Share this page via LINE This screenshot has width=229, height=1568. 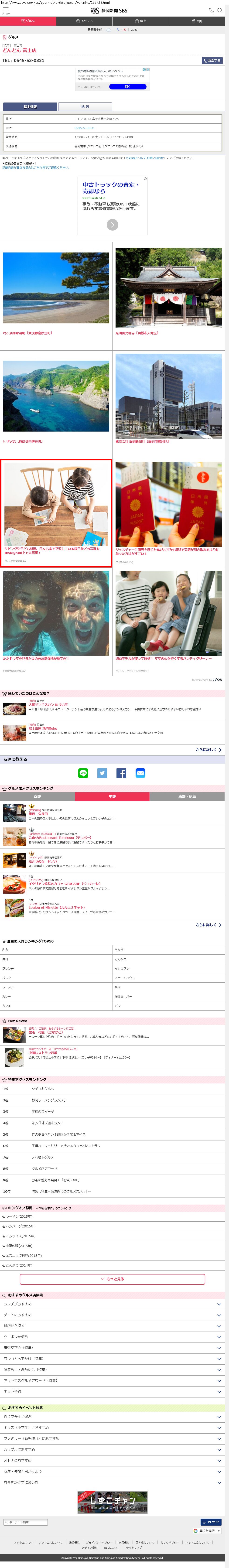click(83, 773)
